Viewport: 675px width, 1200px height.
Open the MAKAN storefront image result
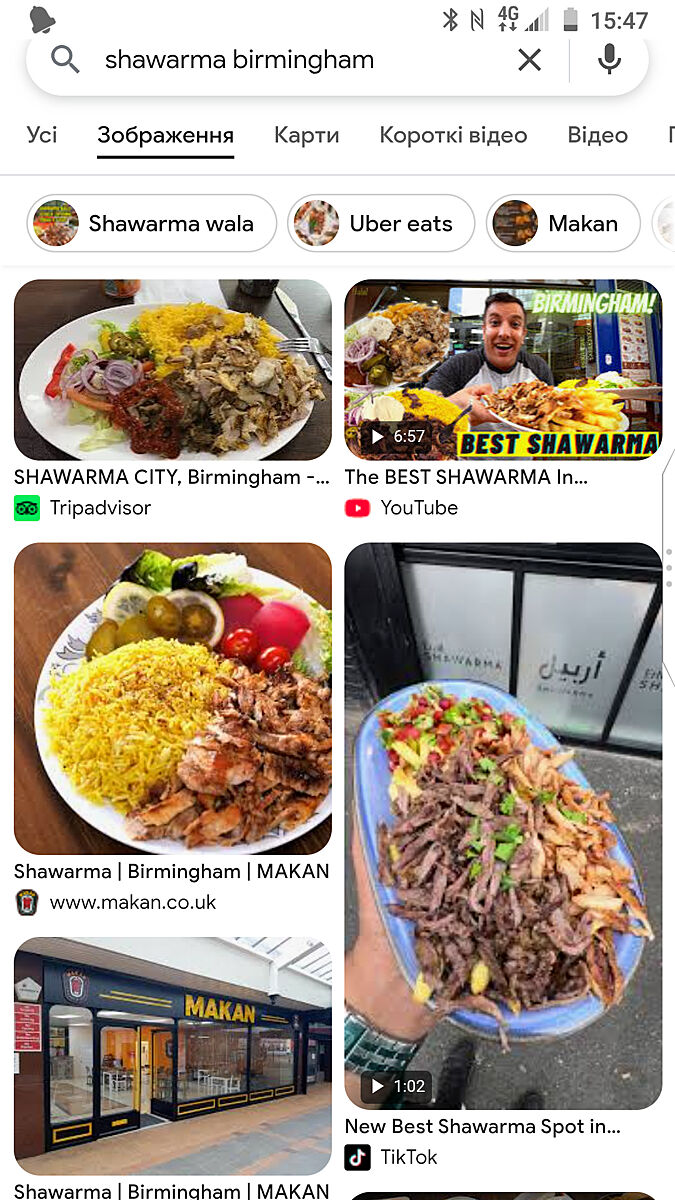point(173,1055)
